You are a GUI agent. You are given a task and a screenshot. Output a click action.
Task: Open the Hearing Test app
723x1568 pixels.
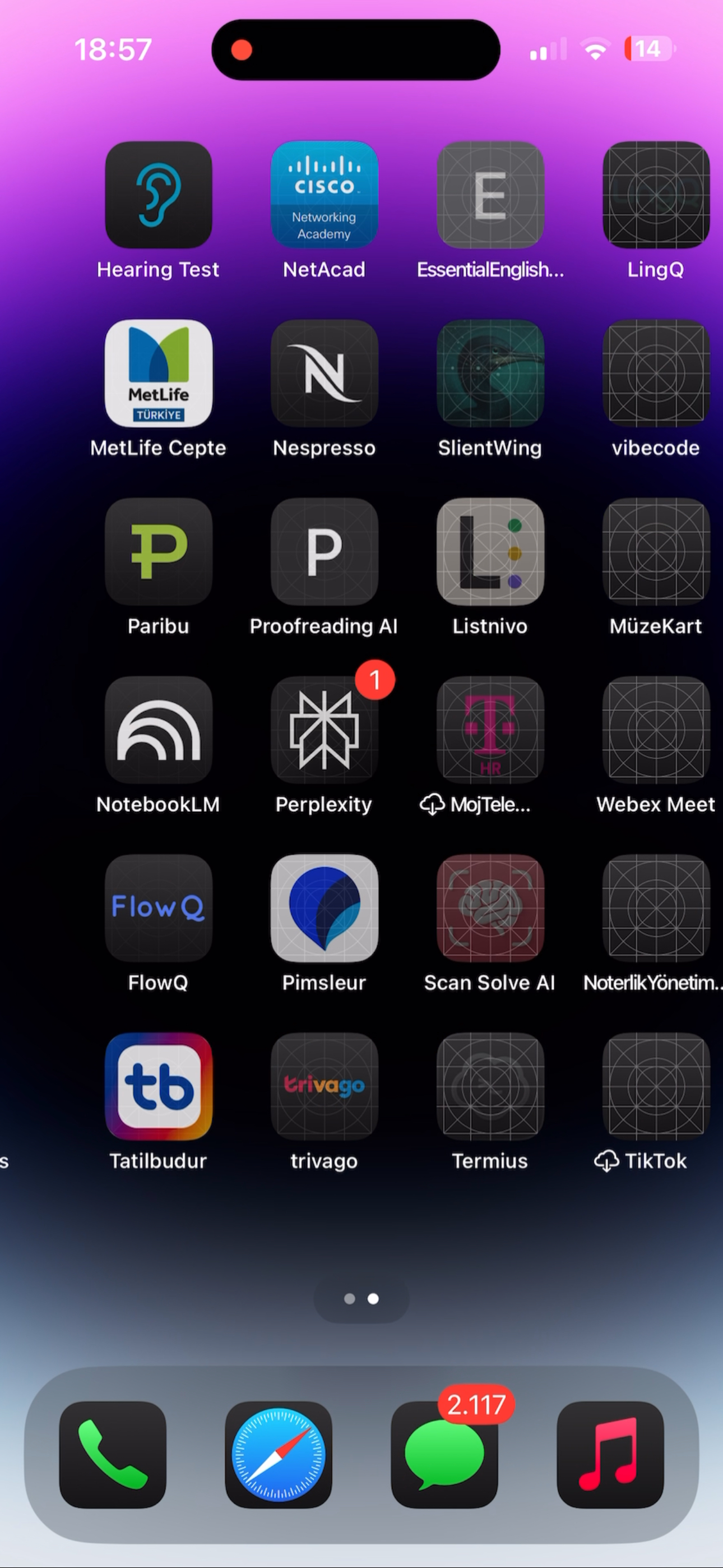(158, 195)
